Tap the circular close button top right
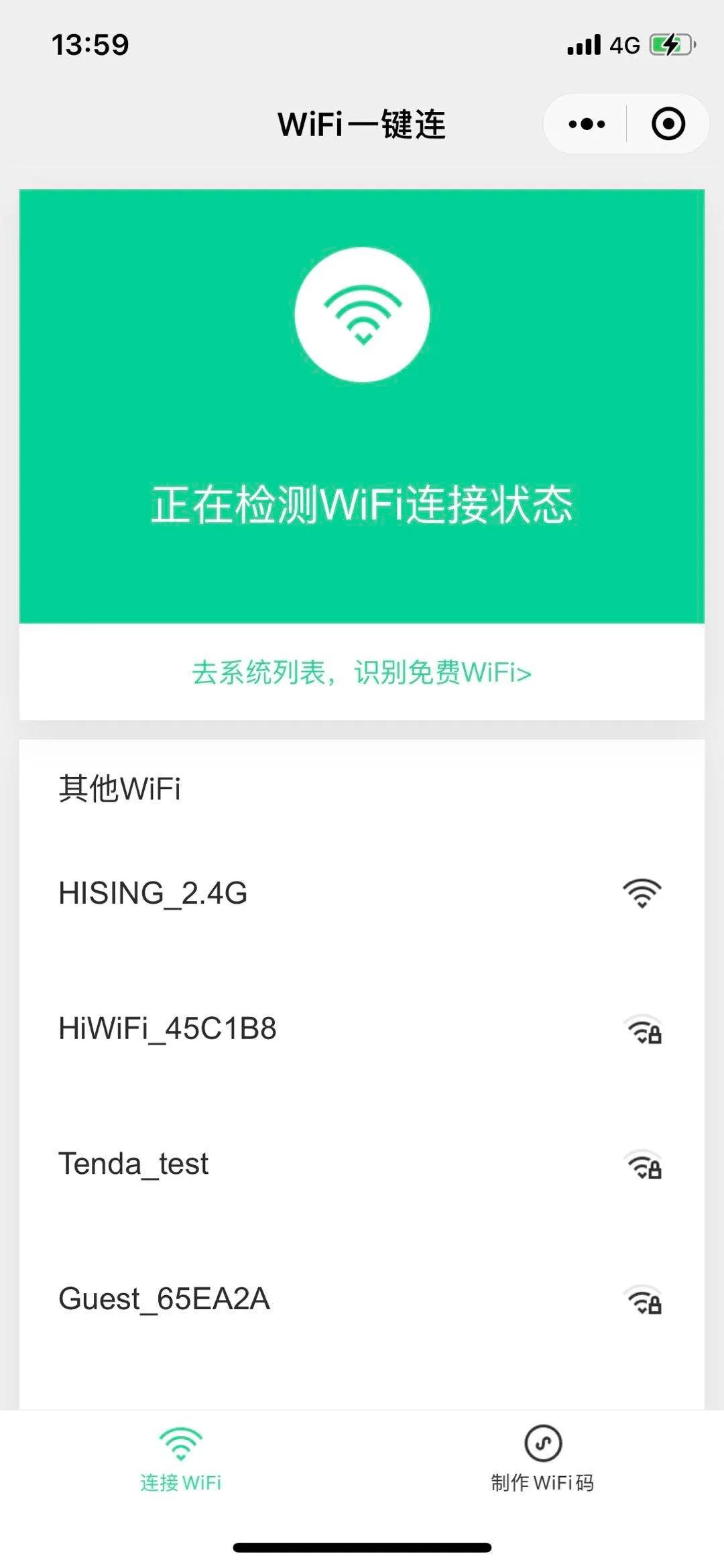The width and height of the screenshot is (724, 1568). [x=668, y=123]
